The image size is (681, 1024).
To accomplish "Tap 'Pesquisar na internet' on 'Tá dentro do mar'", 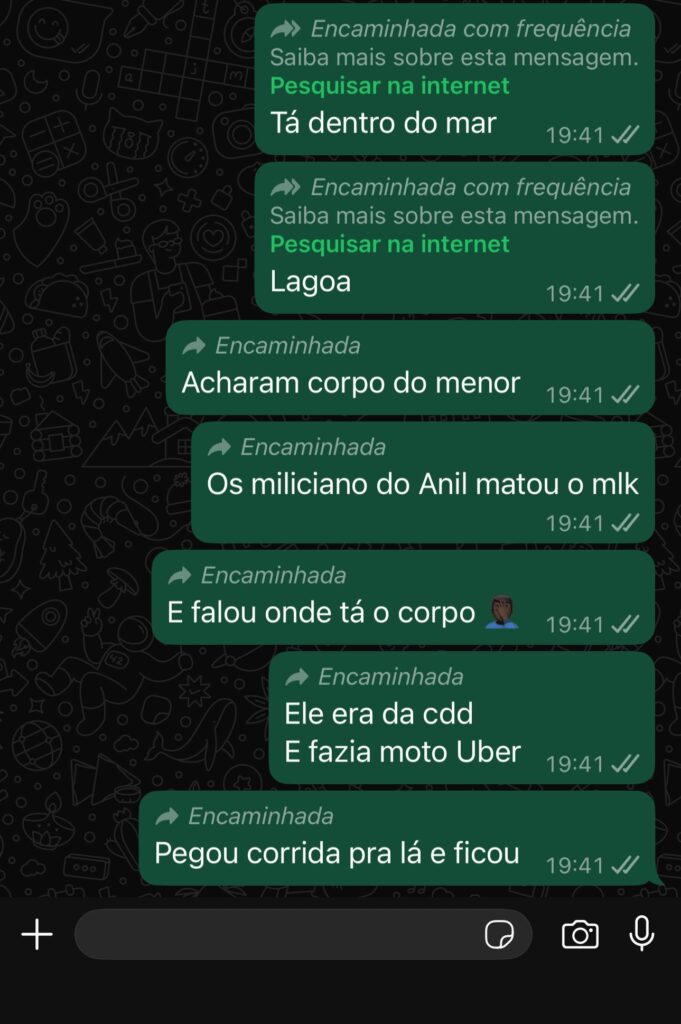I will [390, 86].
